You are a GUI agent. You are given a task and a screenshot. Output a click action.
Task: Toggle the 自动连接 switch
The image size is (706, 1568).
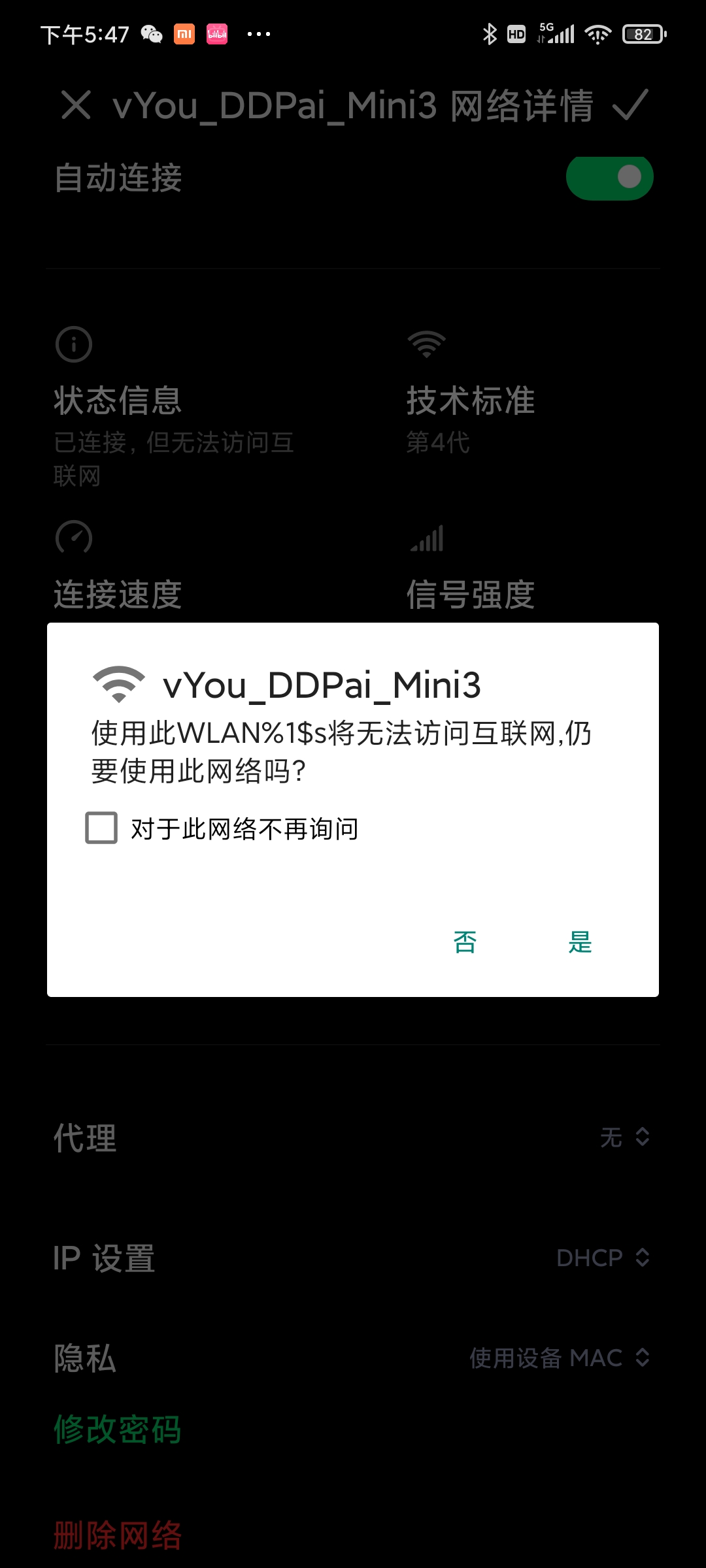[610, 177]
